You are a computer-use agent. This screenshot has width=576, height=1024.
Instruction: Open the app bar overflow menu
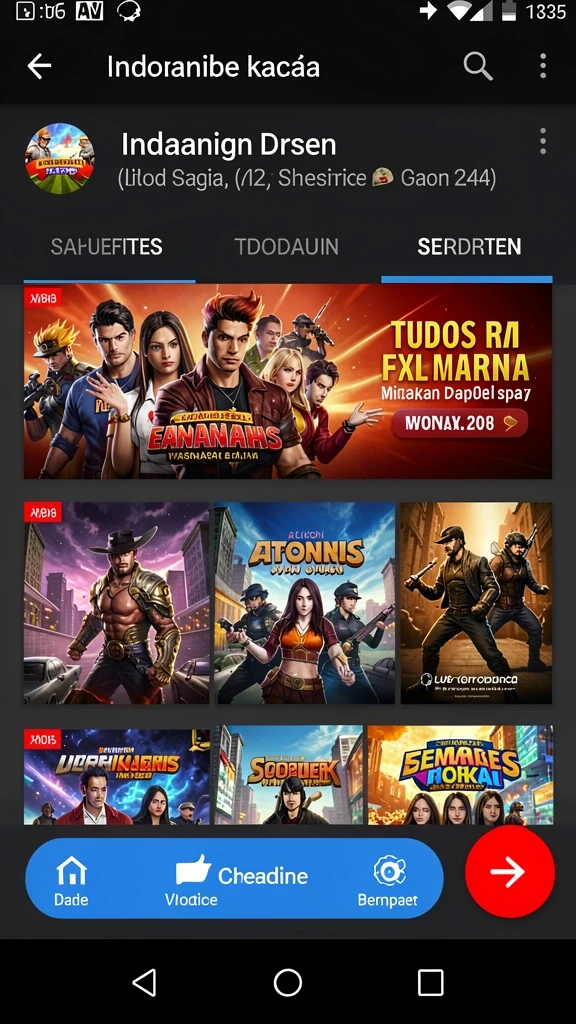[x=543, y=66]
